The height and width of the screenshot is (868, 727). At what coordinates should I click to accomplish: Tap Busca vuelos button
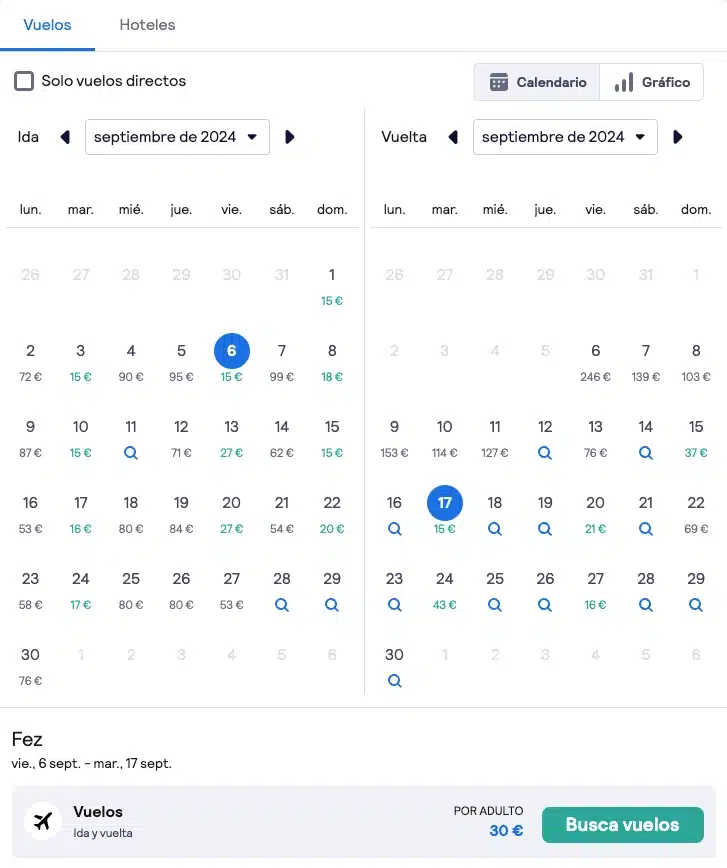click(622, 825)
